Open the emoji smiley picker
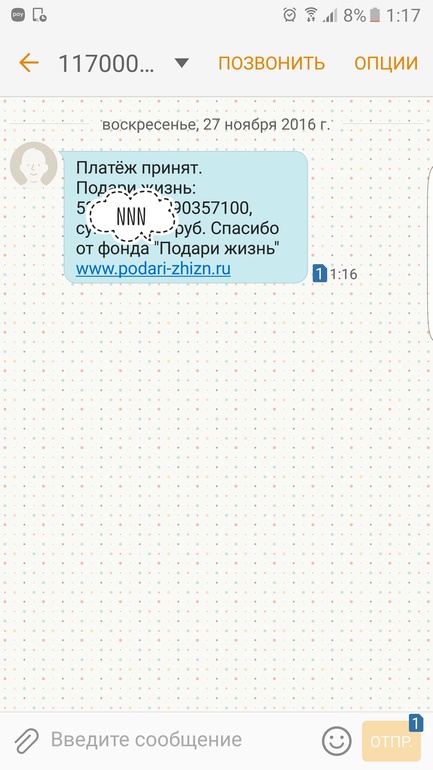The image size is (433, 770). pyautogui.click(x=337, y=741)
